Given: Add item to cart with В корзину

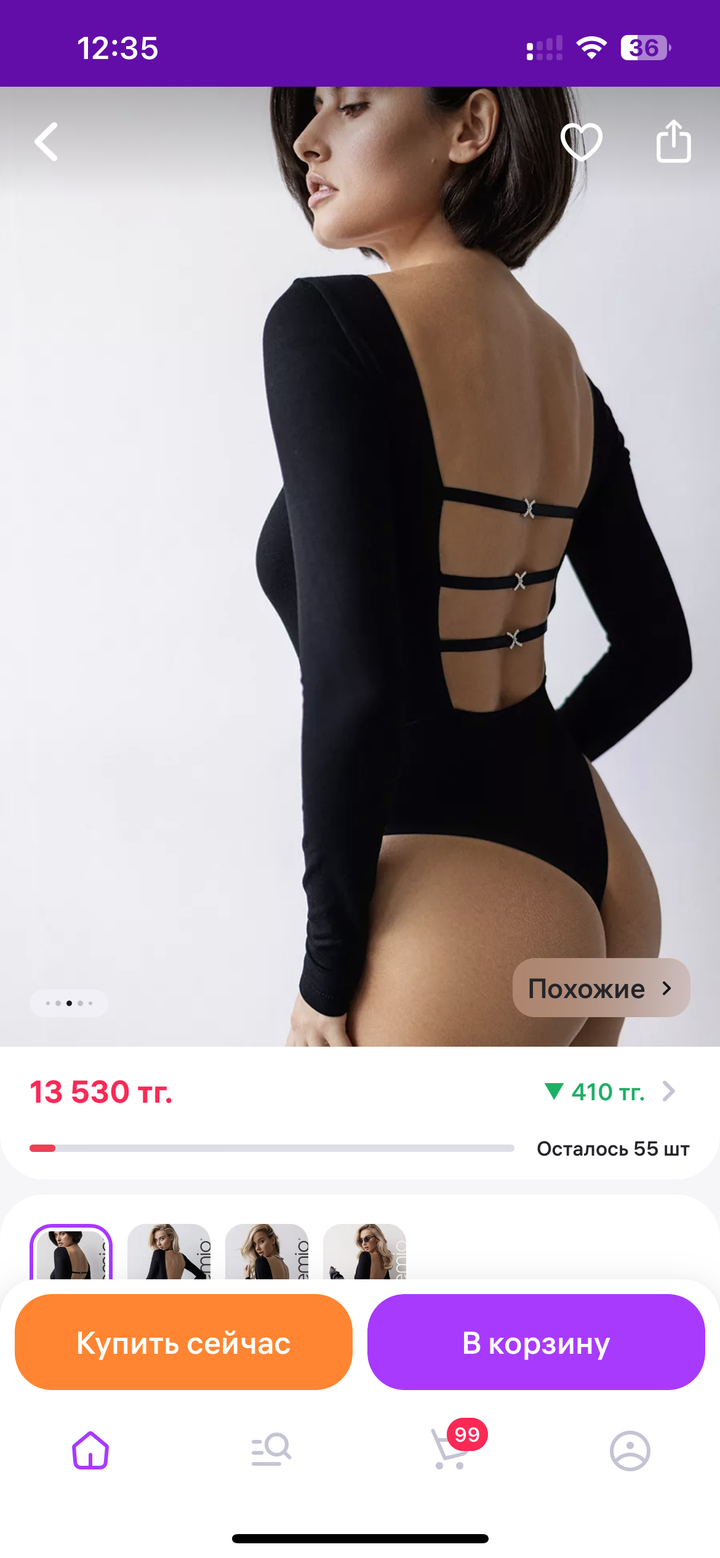Looking at the screenshot, I should point(536,1341).
